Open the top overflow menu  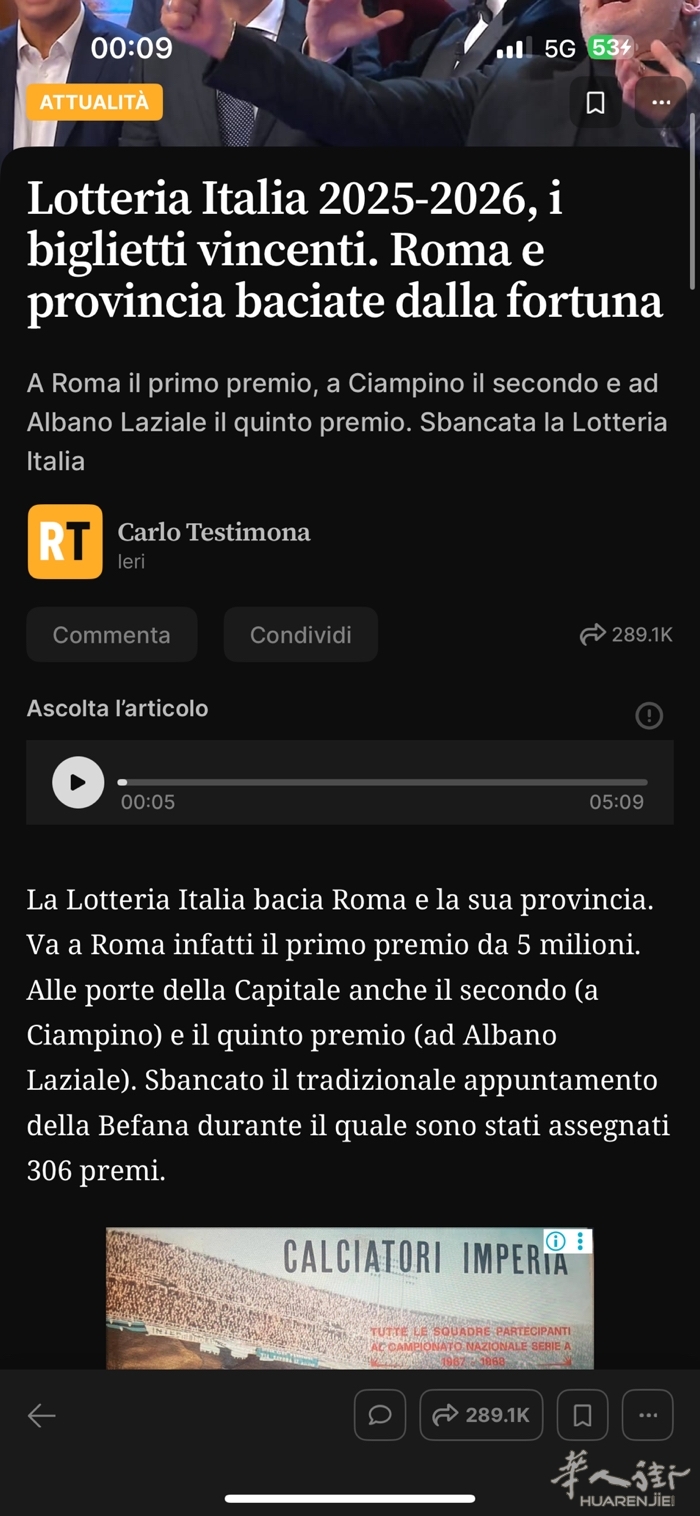(661, 103)
